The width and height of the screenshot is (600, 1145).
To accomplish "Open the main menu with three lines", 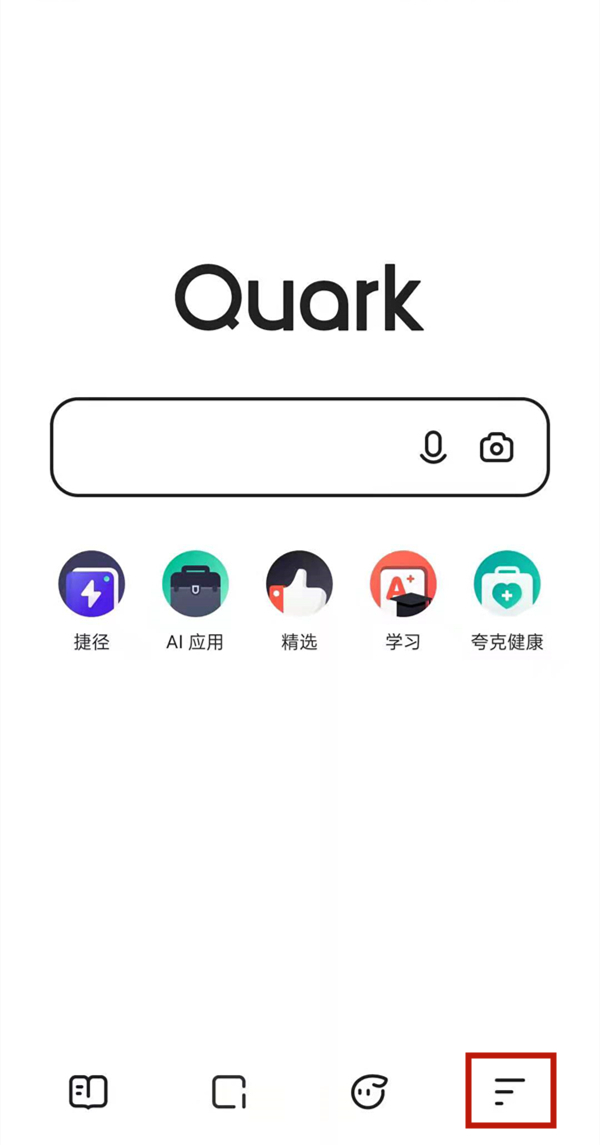I will click(x=510, y=1092).
